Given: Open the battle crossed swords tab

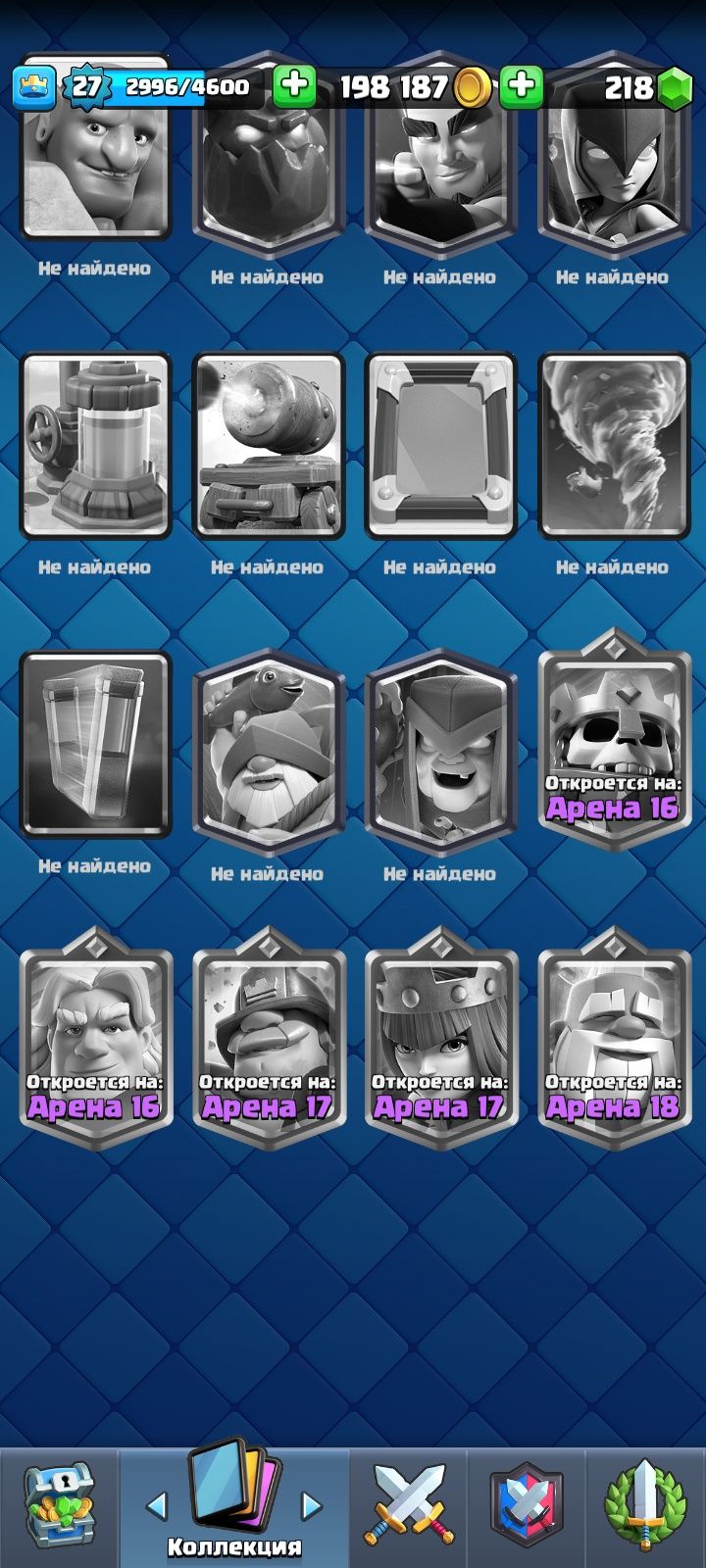Looking at the screenshot, I should point(409,1504).
